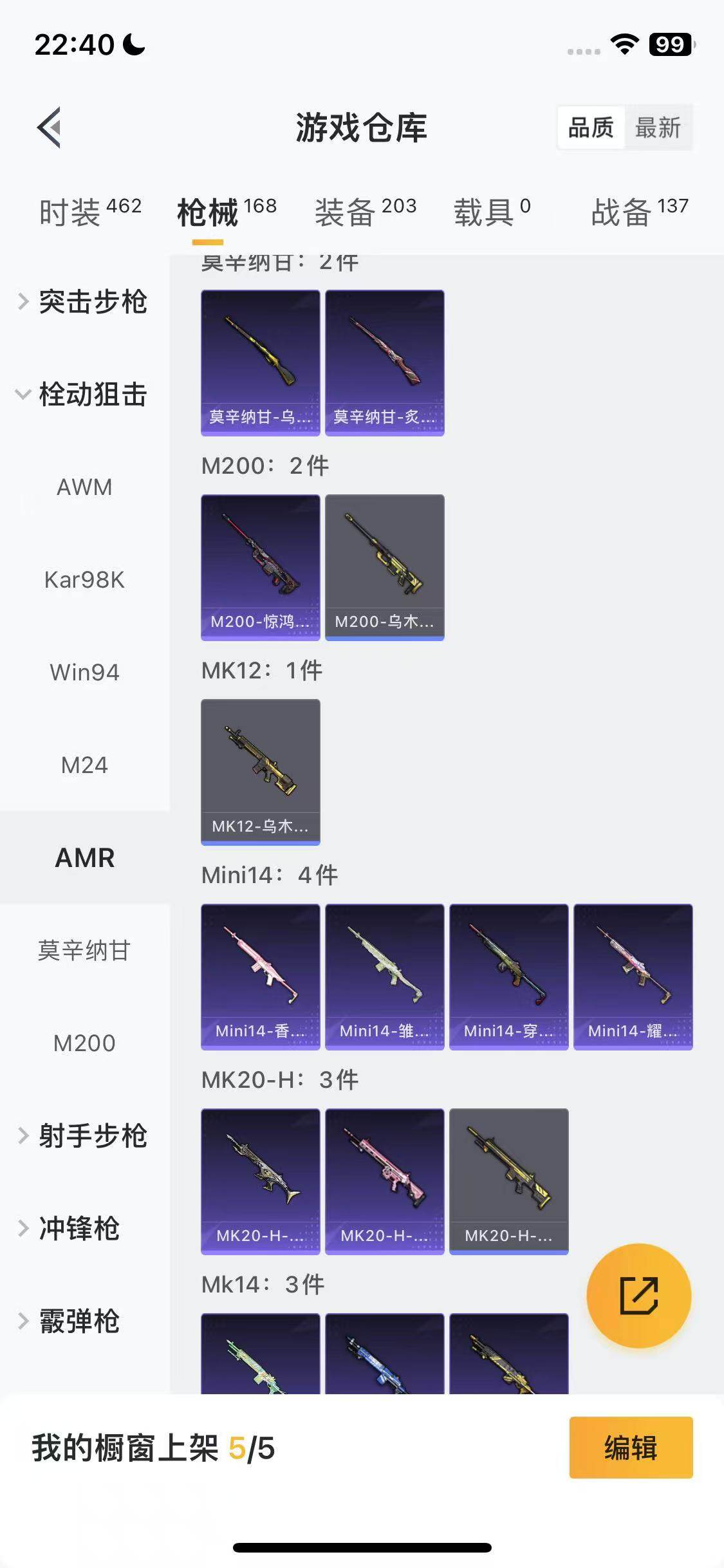Go back using the arrow
The width and height of the screenshot is (724, 1568).
click(x=50, y=127)
